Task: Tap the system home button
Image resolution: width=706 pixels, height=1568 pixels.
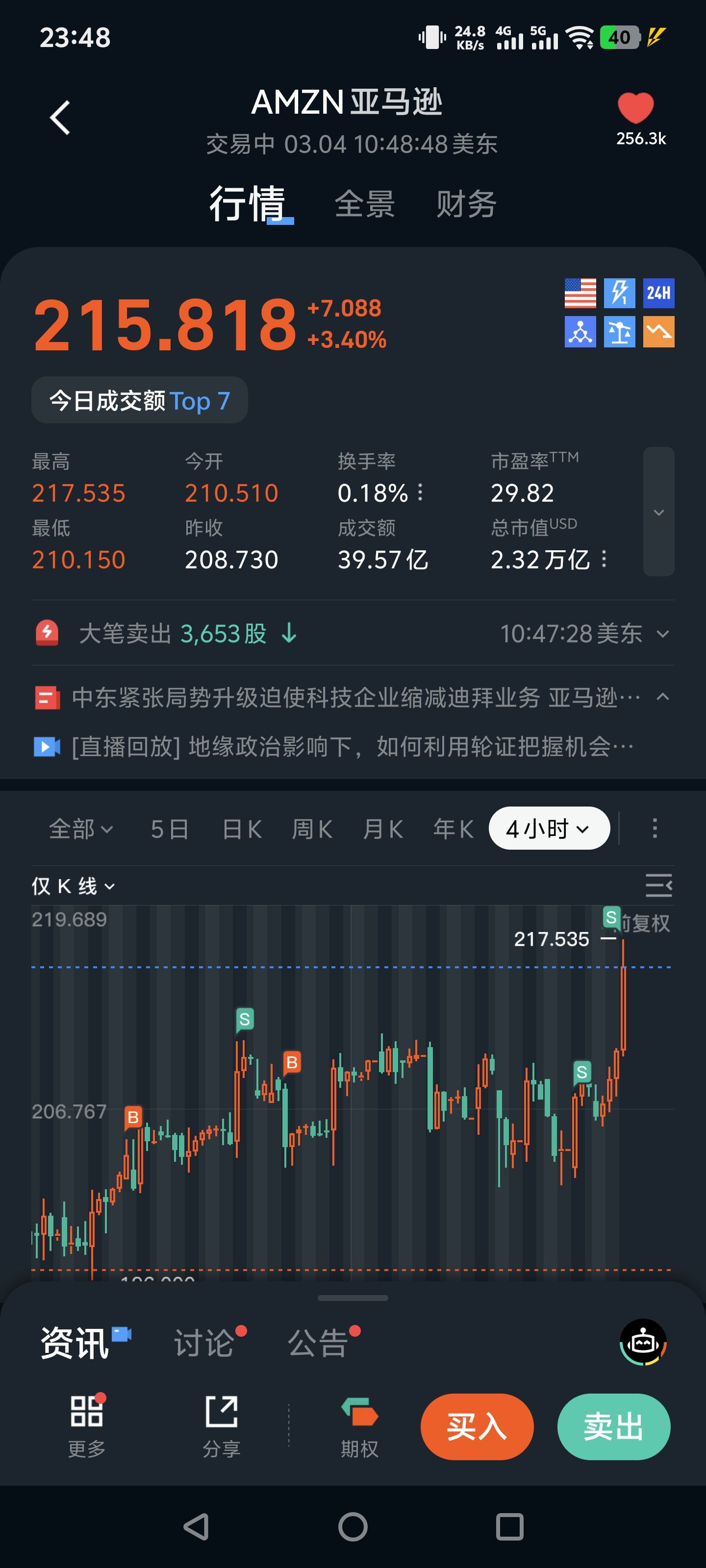Action: click(x=353, y=1527)
